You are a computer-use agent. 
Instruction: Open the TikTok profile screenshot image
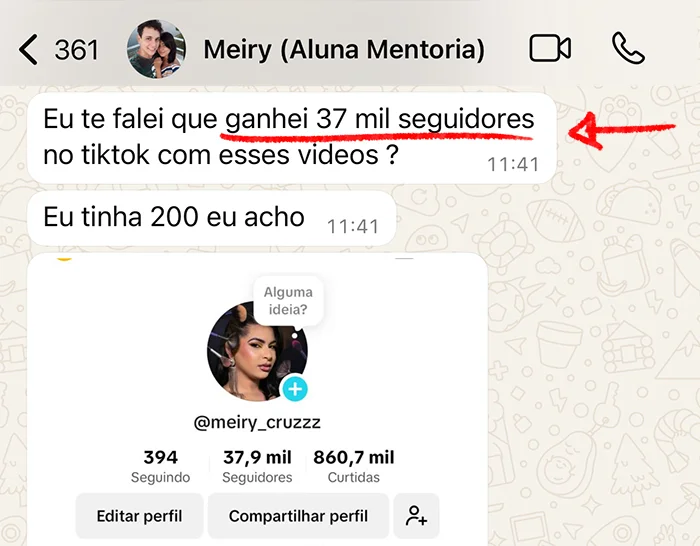pyautogui.click(x=257, y=400)
